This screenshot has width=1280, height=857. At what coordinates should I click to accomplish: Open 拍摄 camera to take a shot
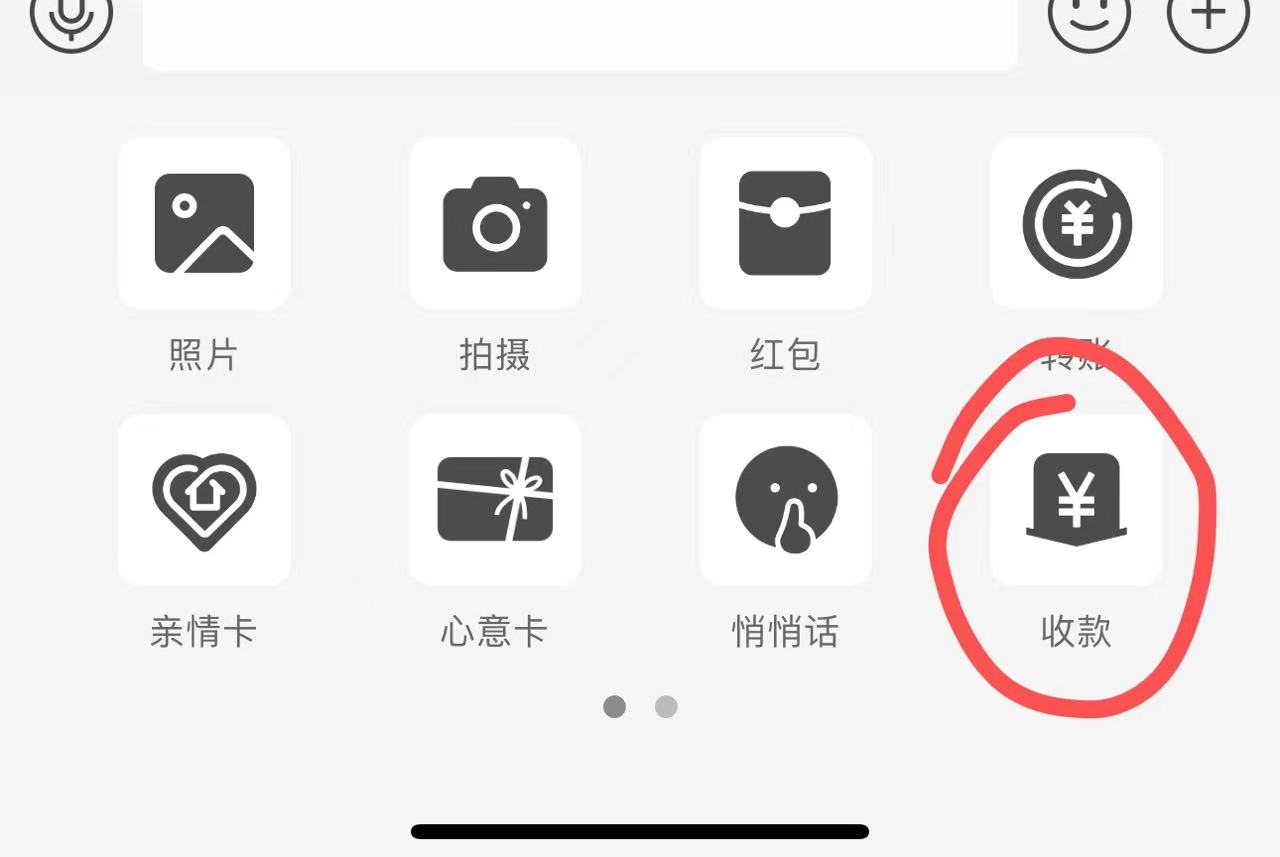tap(495, 223)
